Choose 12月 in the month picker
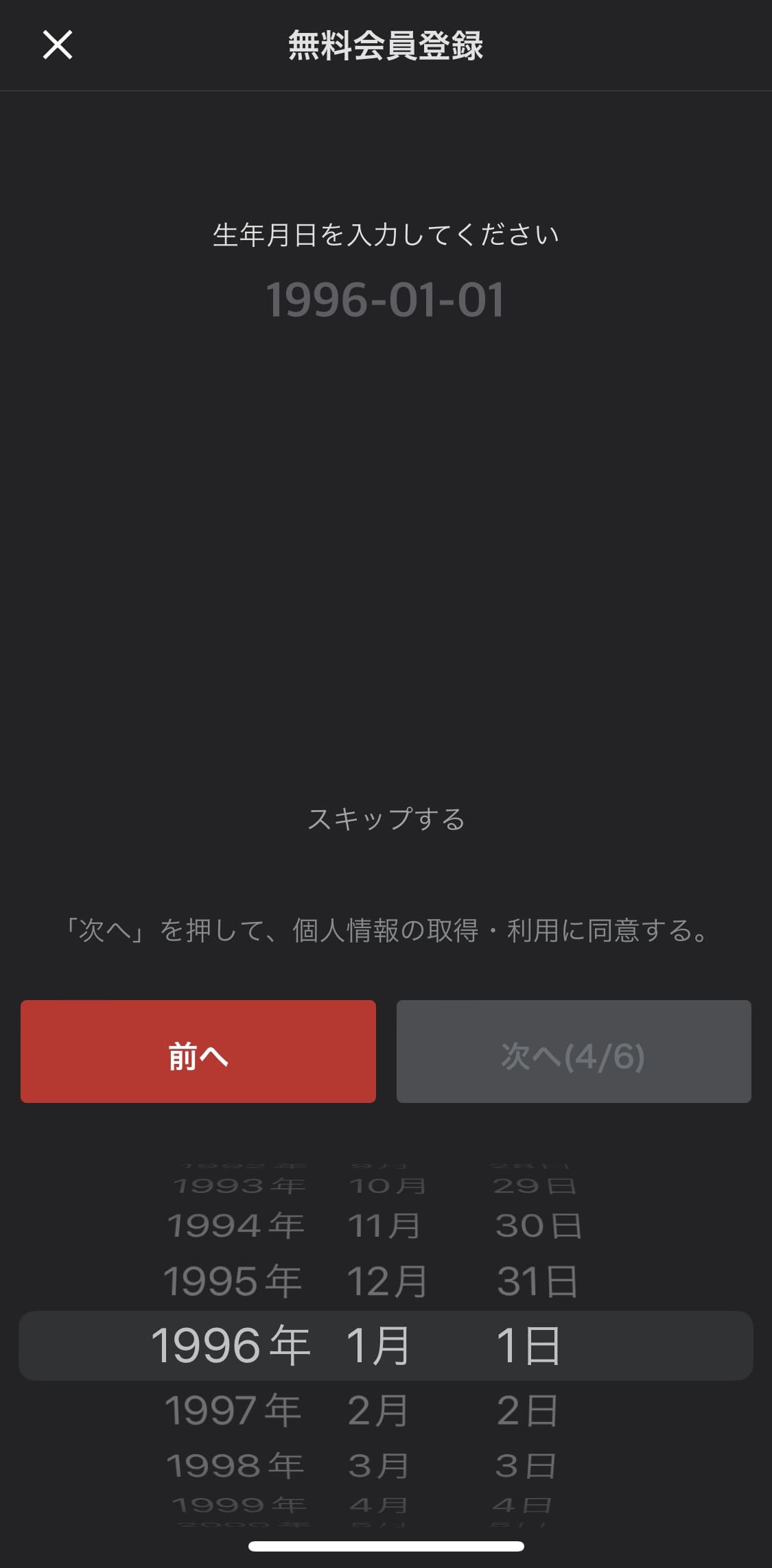The height and width of the screenshot is (1568, 772). tap(386, 1281)
